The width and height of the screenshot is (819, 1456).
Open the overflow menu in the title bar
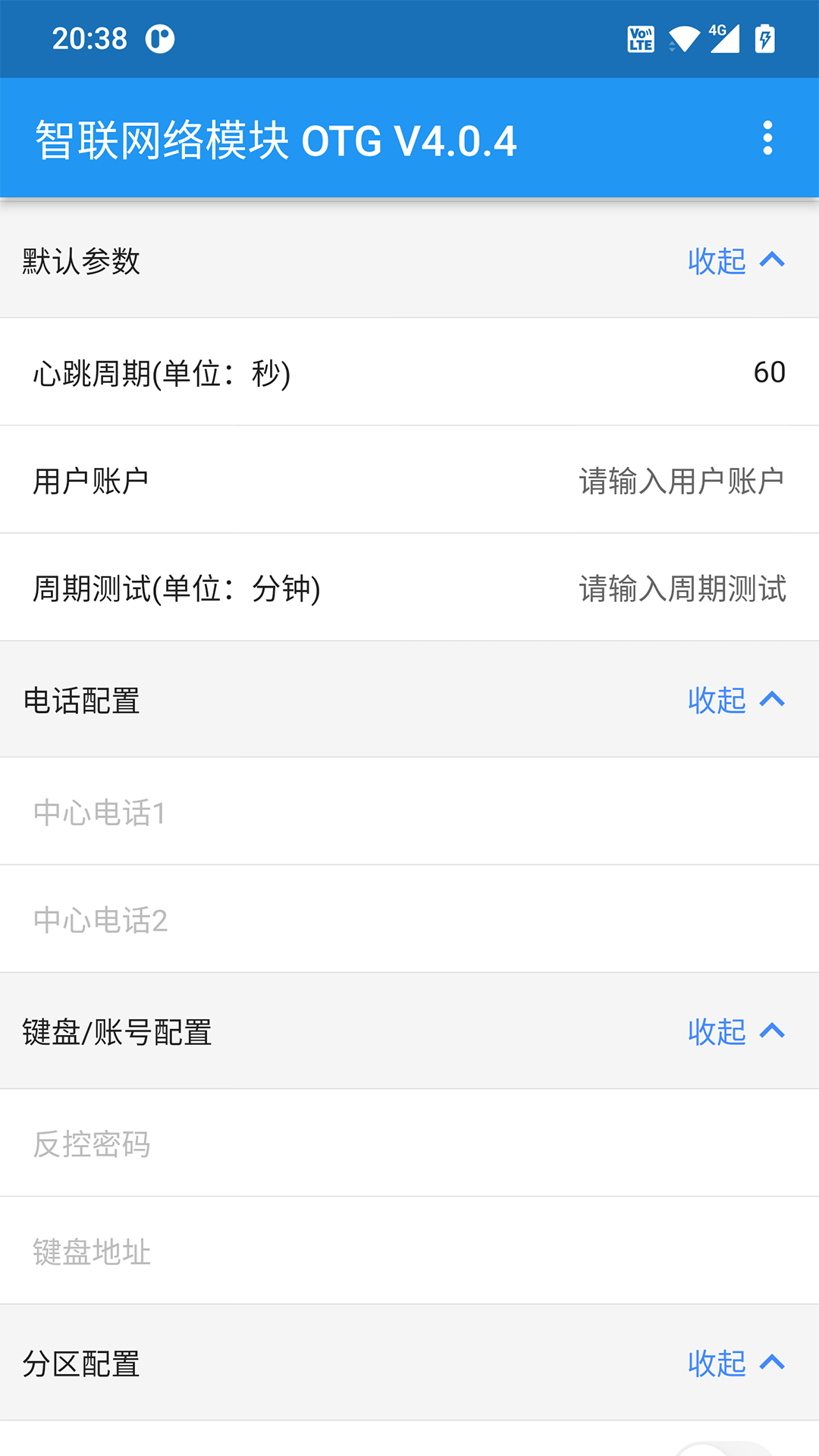pos(768,139)
